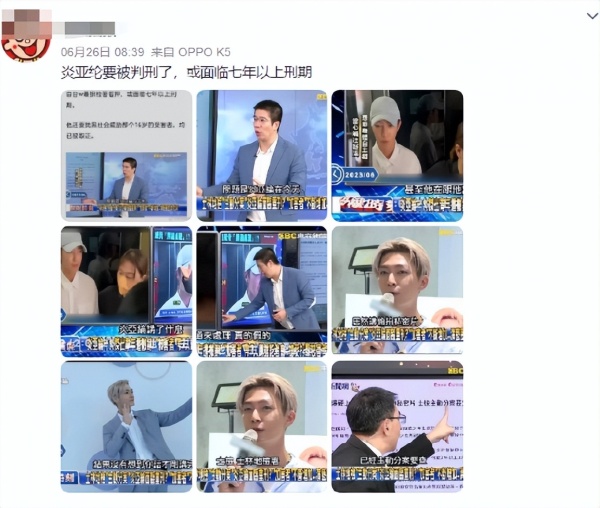Open the bottom-row close-up of the blond man speaking
Screen dimensions: 600x508
pos(261,426)
